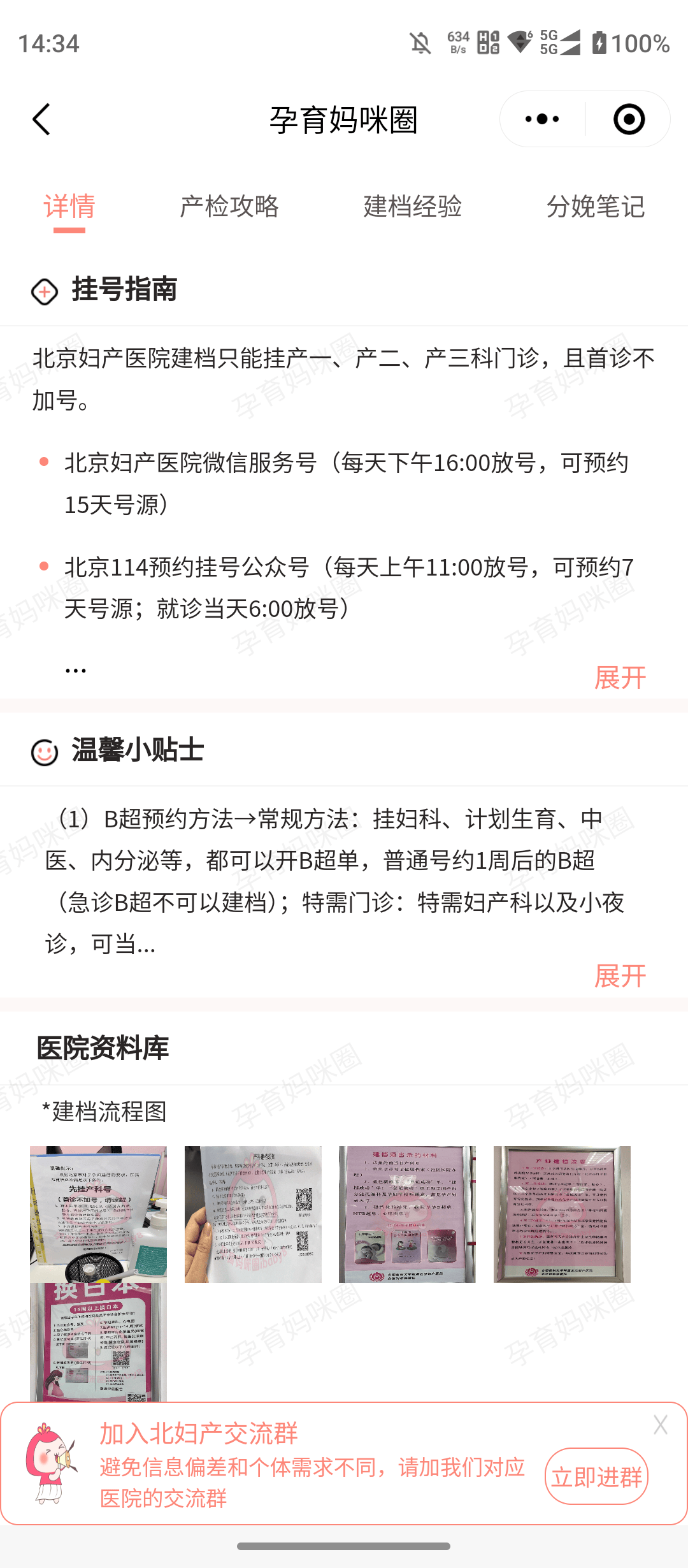Select the 详情 tab

pyautogui.click(x=69, y=207)
